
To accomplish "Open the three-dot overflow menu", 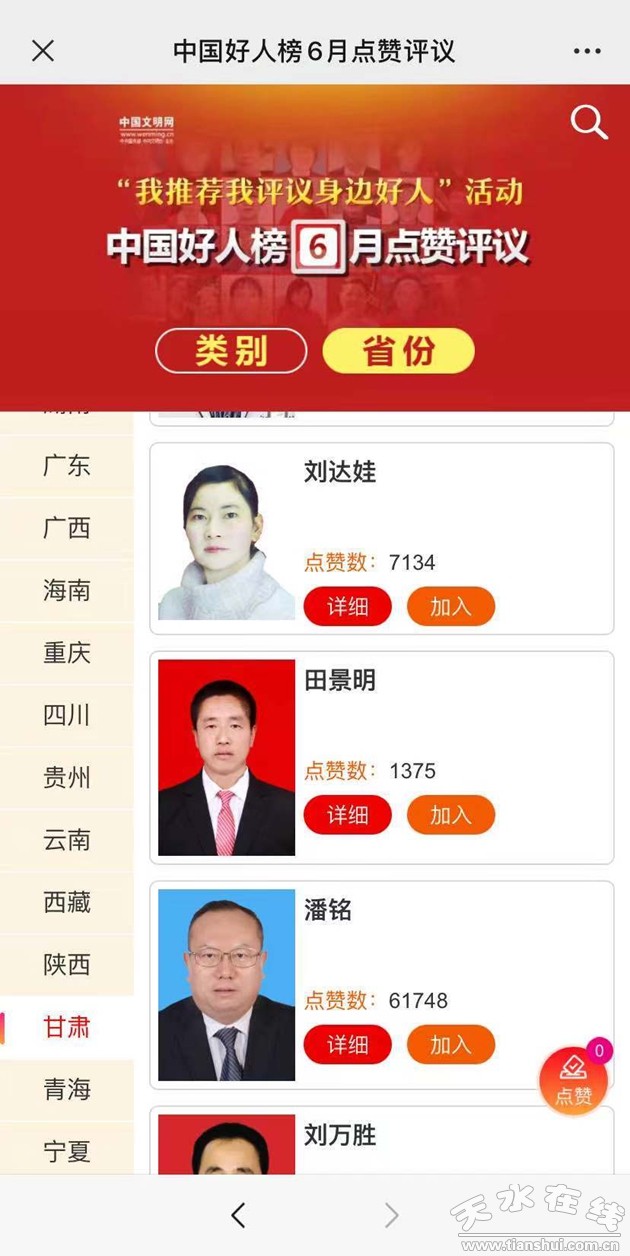I will pyautogui.click(x=587, y=51).
